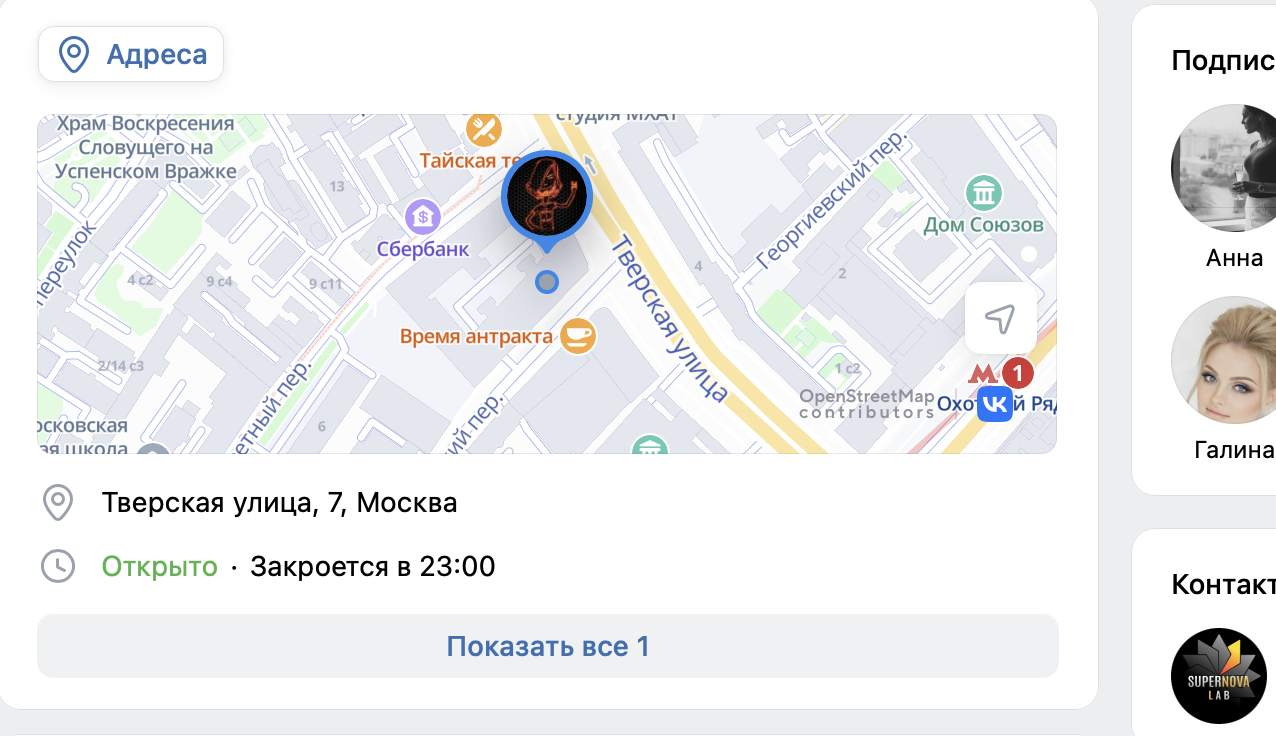This screenshot has width=1276, height=736.
Task: Tap the VK logo on the map
Action: pyautogui.click(x=994, y=404)
